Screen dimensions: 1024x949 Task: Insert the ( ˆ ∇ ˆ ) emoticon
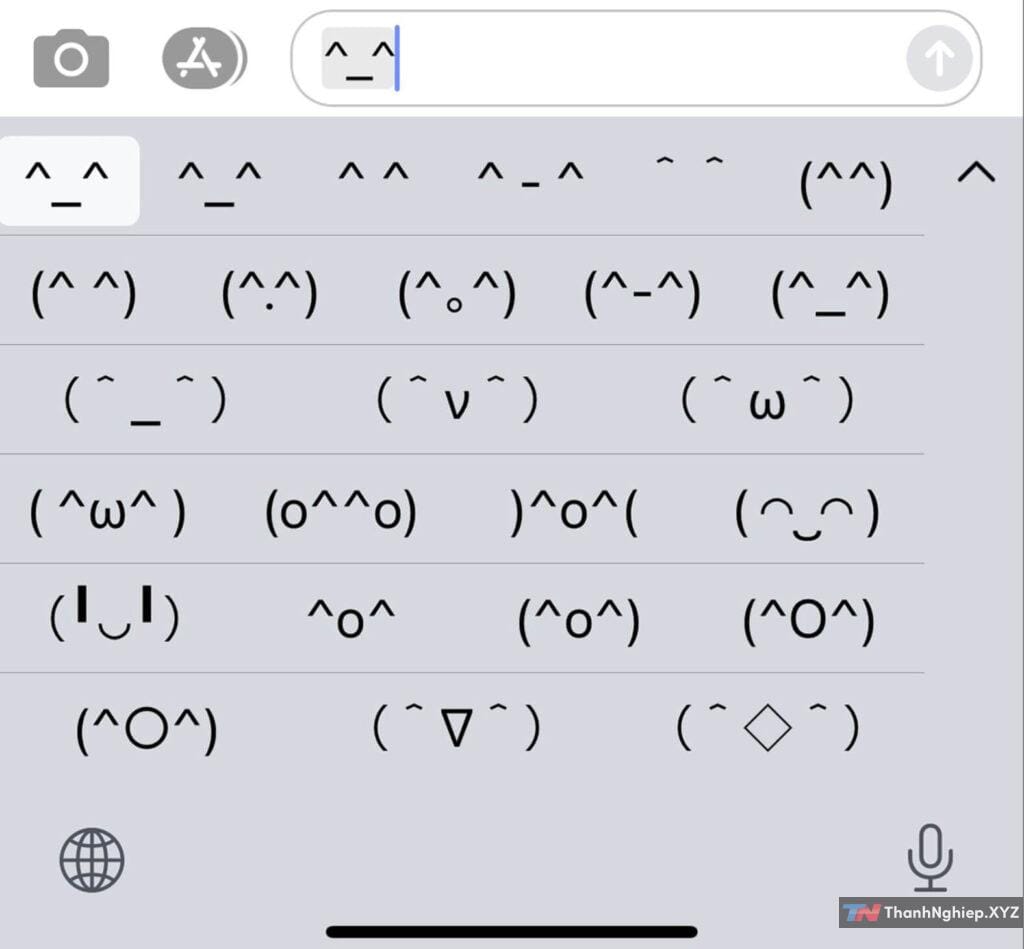(x=457, y=728)
